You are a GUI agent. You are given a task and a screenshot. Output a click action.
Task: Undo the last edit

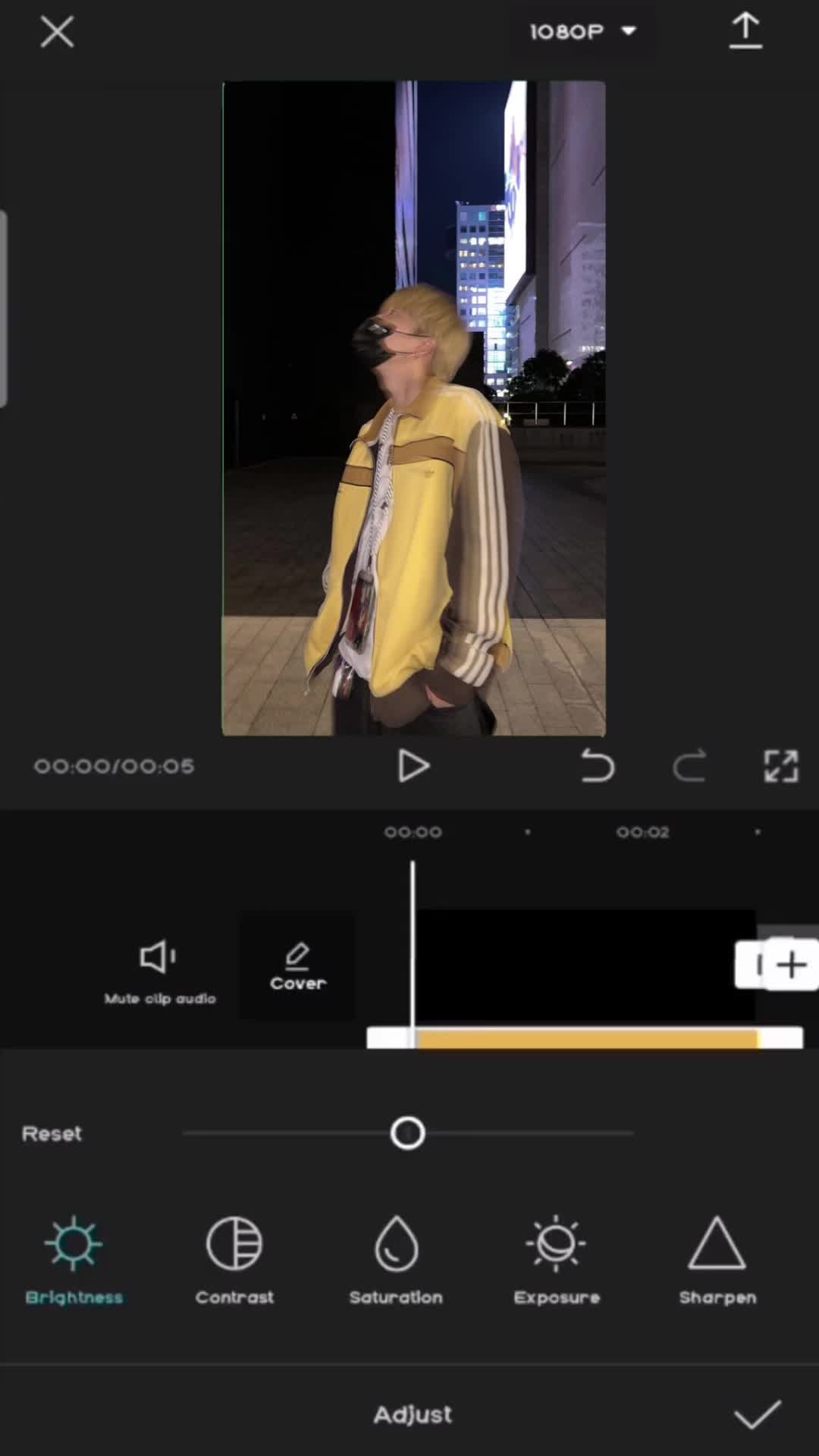597,766
